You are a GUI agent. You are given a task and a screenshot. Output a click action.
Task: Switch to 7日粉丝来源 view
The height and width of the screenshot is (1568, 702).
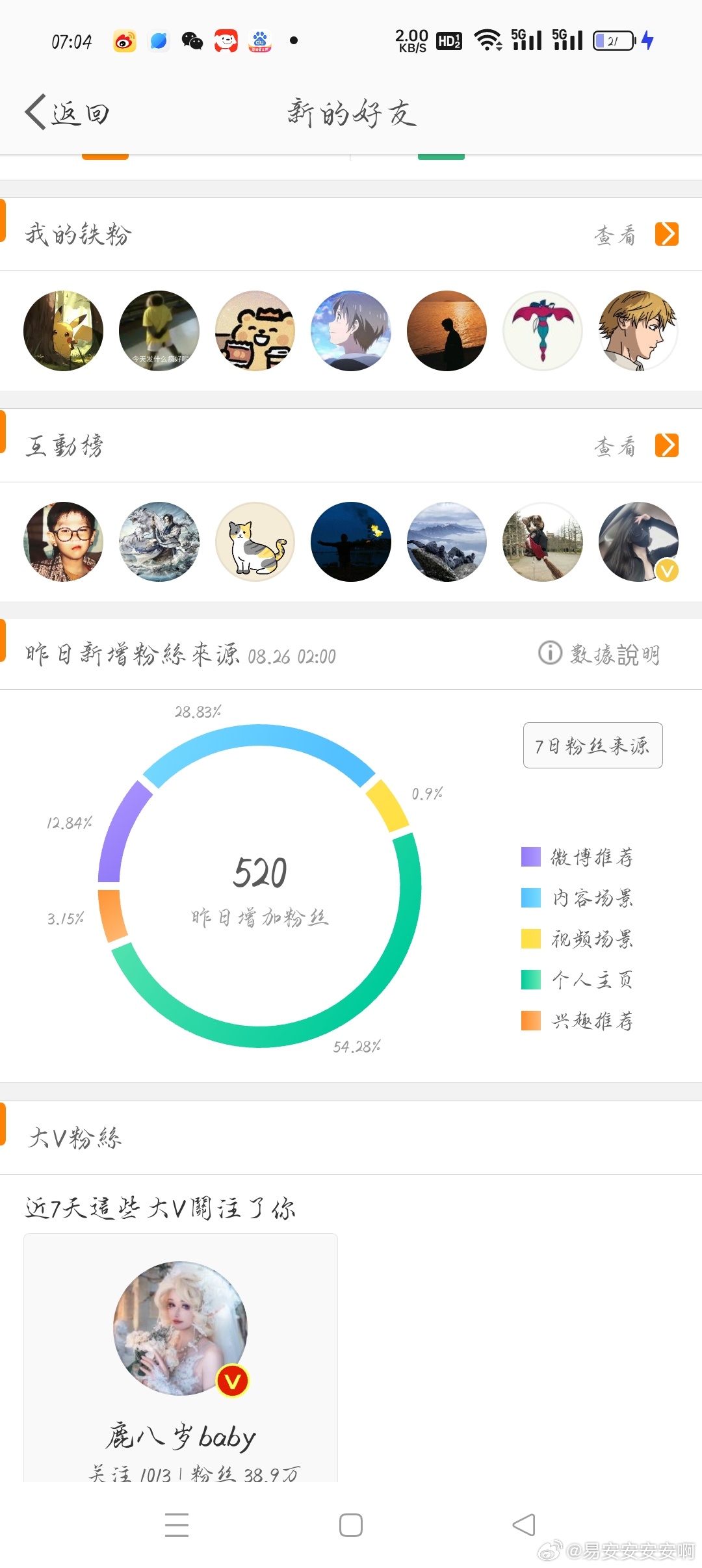(592, 746)
